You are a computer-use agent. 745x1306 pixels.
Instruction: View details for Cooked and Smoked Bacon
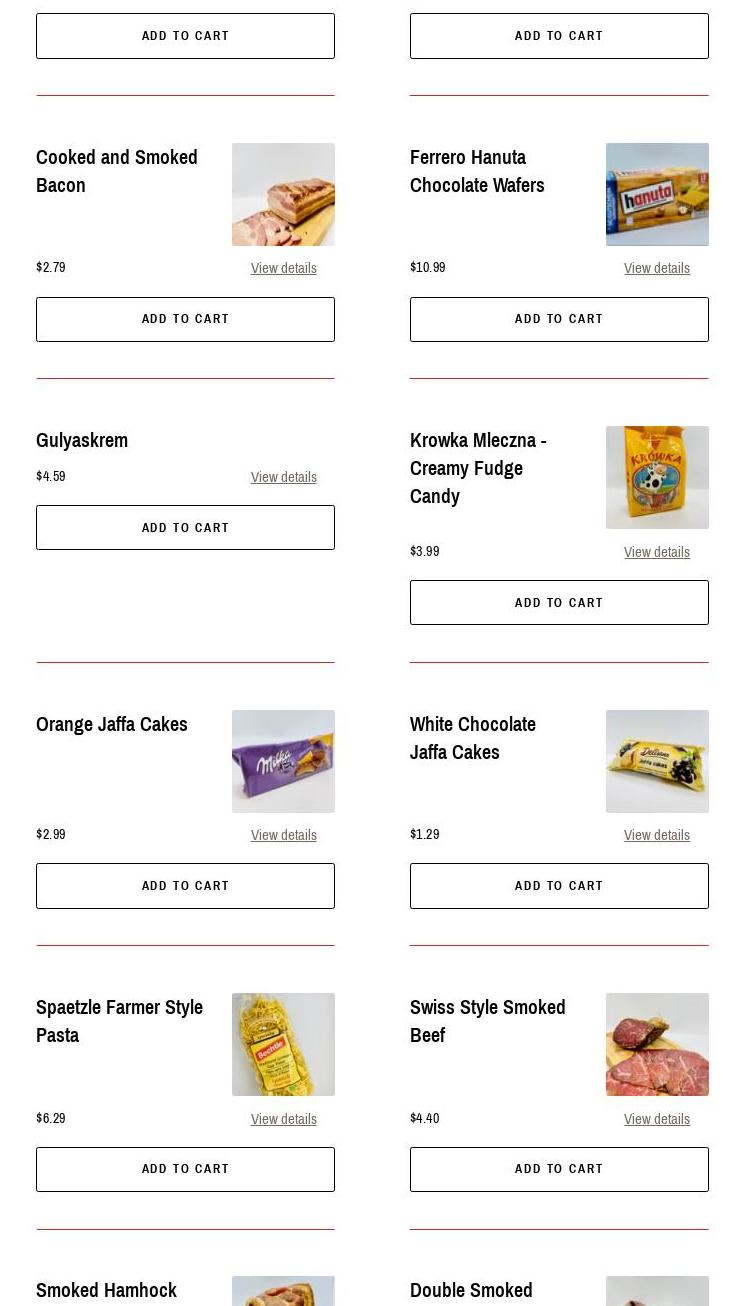(283, 268)
